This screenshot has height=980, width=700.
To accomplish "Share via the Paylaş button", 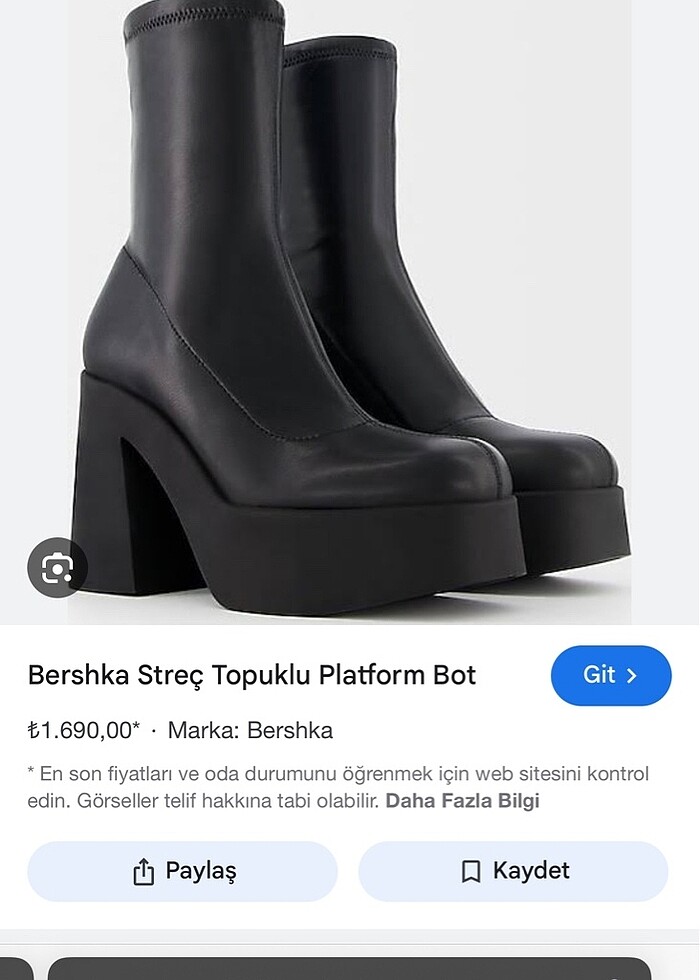I will (182, 871).
